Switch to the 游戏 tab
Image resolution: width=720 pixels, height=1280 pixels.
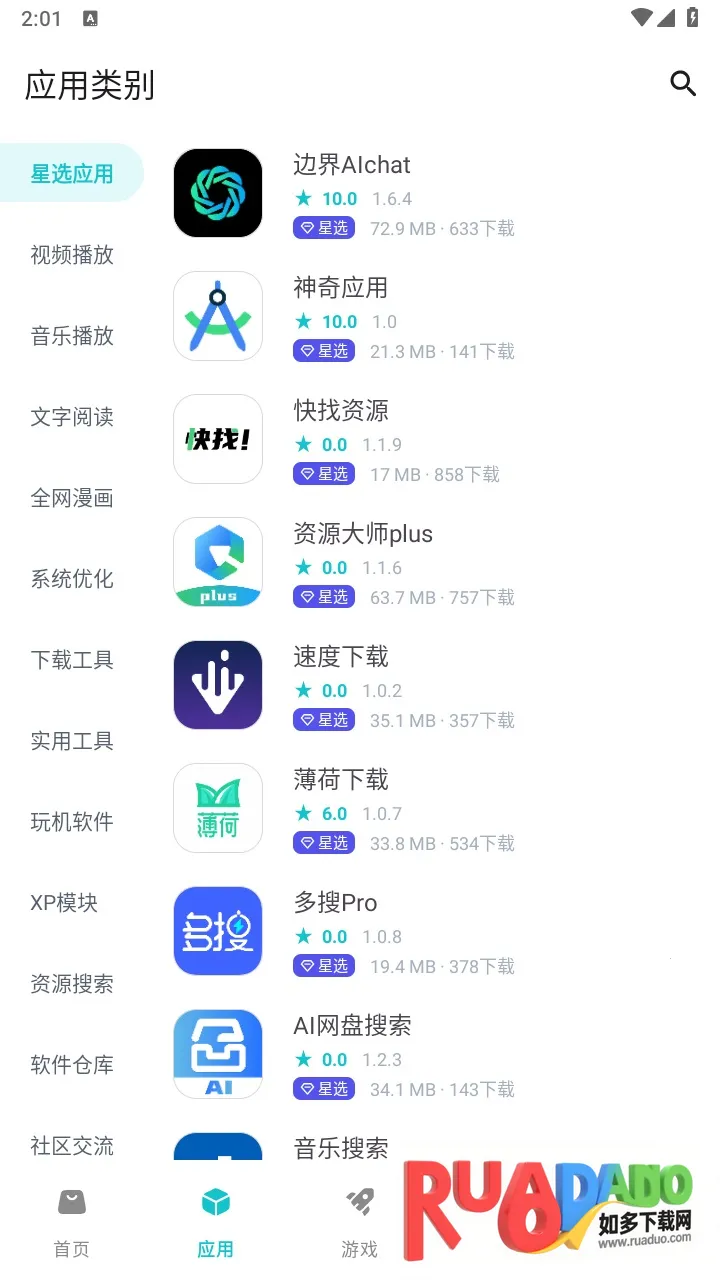click(359, 1222)
